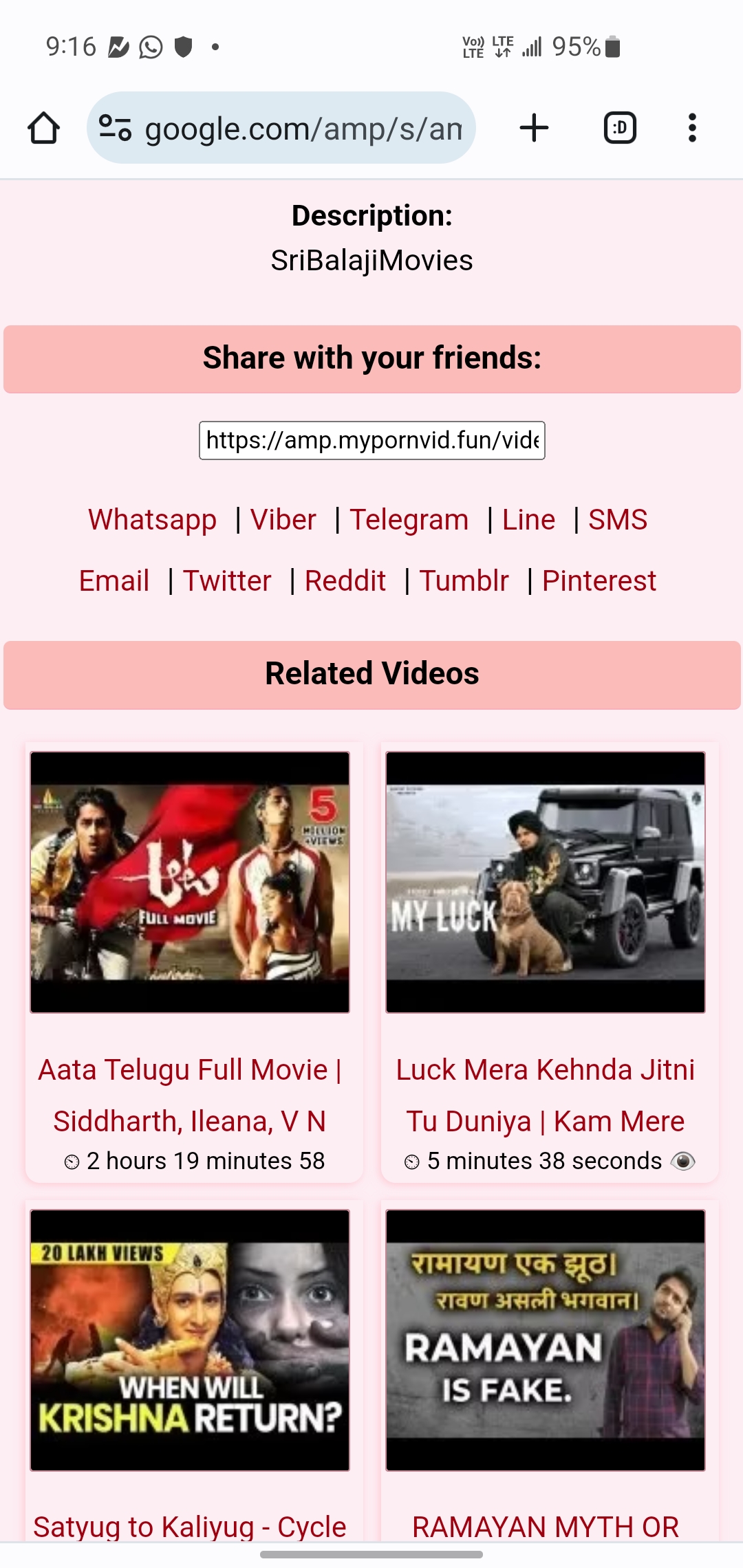Viewport: 743px width, 1568px height.
Task: Open Ramayan Myth video thumbnail
Action: click(x=545, y=1340)
